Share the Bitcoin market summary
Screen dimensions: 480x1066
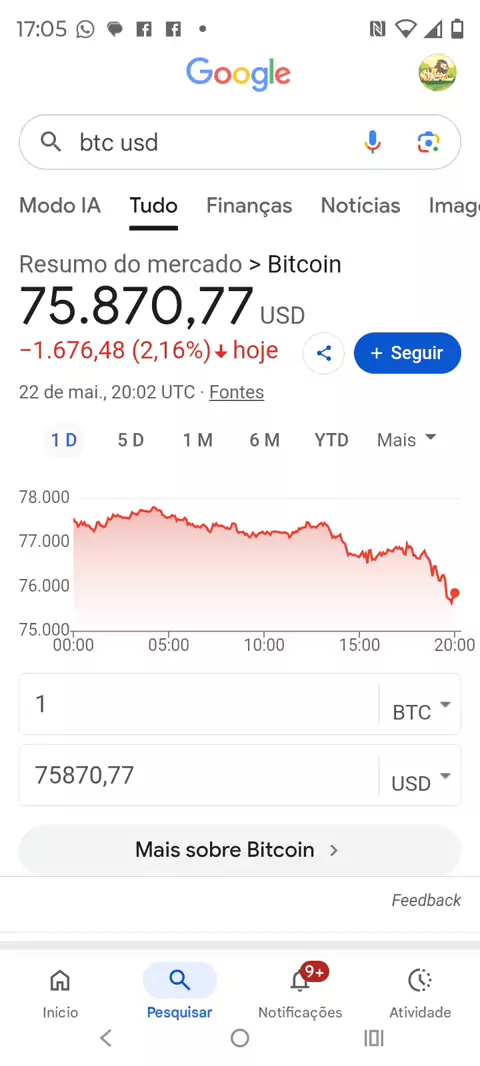324,353
